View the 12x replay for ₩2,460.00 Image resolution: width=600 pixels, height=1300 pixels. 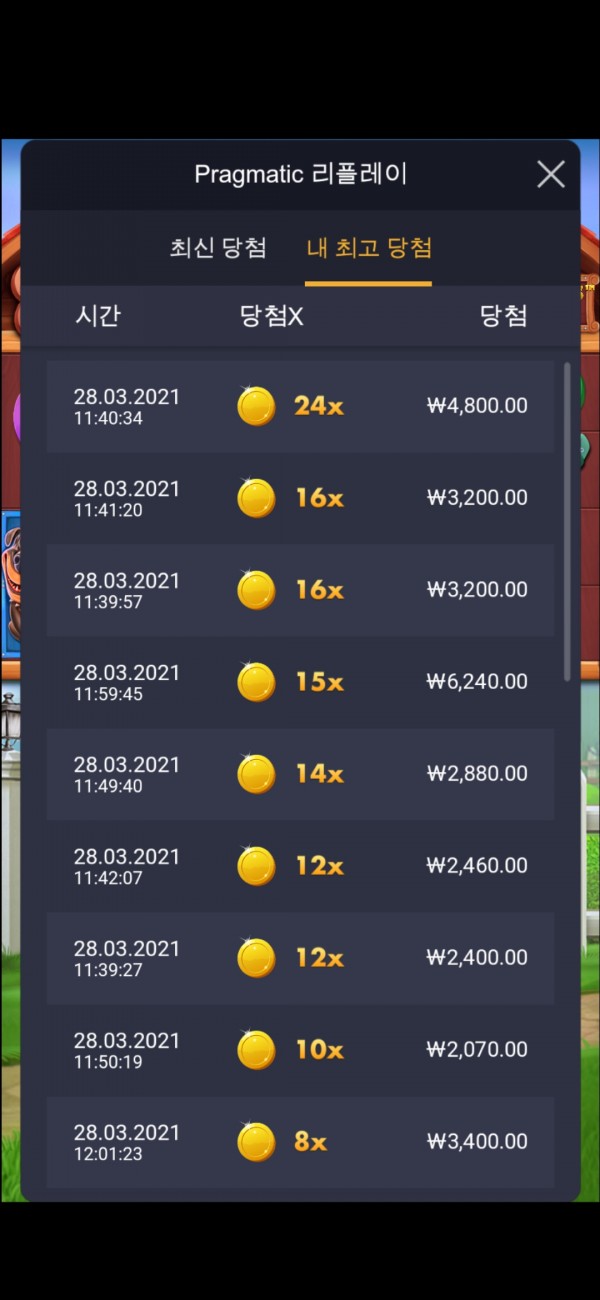click(300, 866)
